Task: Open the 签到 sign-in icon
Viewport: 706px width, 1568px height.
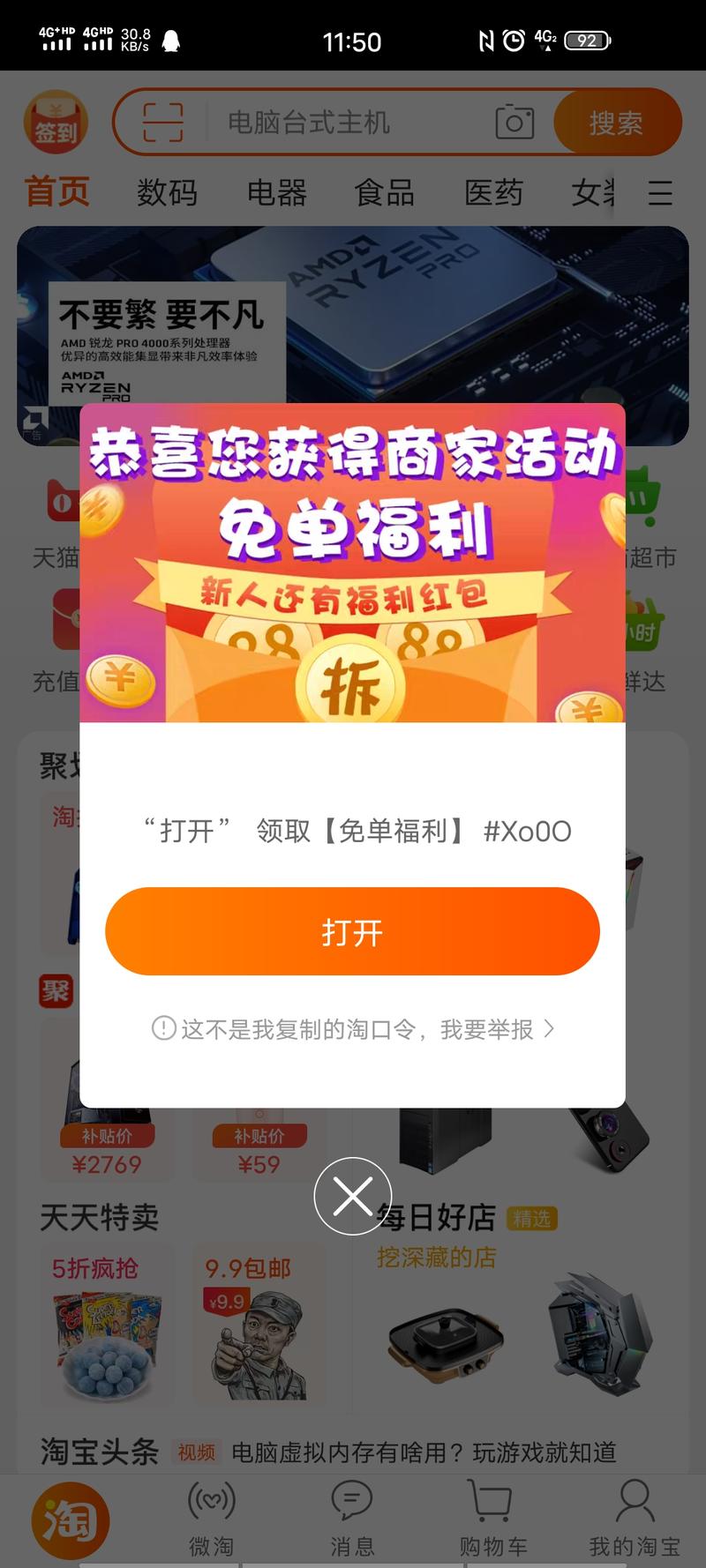Action: point(55,122)
